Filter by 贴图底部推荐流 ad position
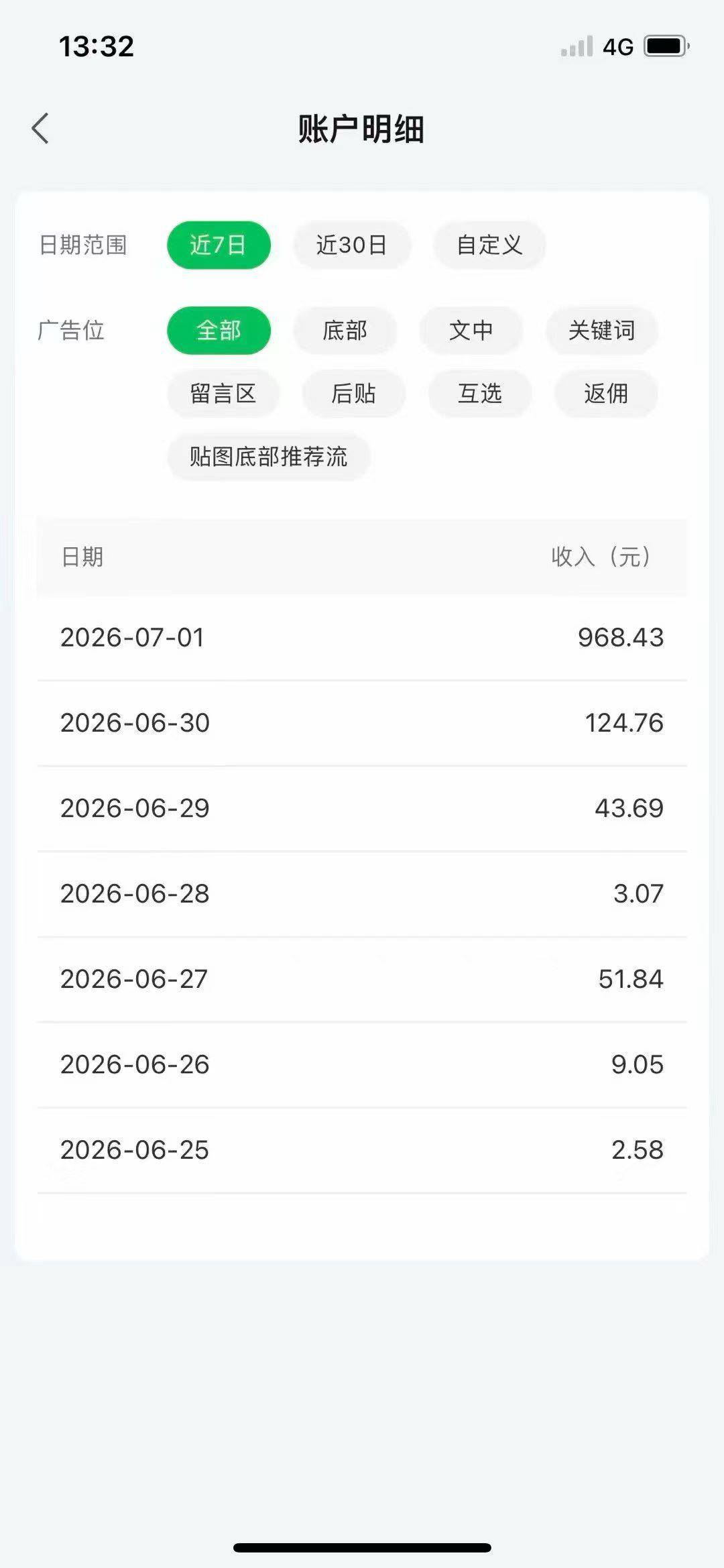This screenshot has width=724, height=1568. pos(269,457)
